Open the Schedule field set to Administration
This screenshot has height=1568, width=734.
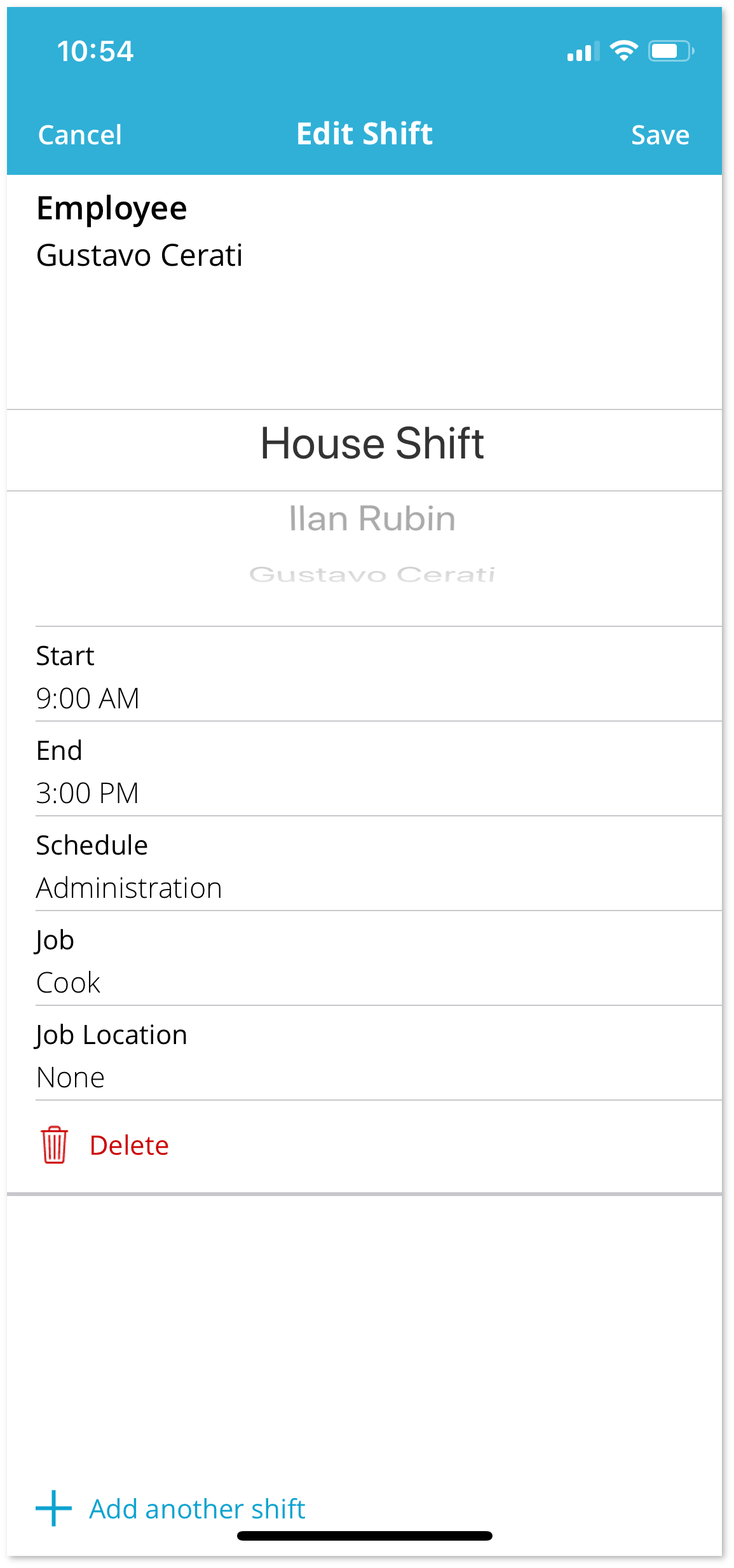click(x=379, y=865)
